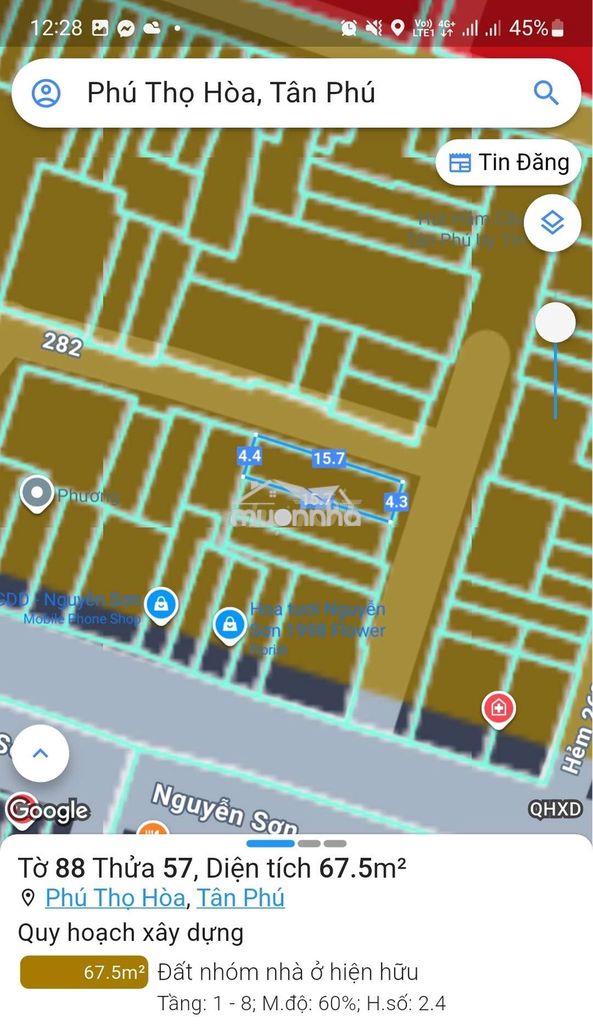
Task: Select the Mobile Phone Shop marker
Action: (x=161, y=605)
